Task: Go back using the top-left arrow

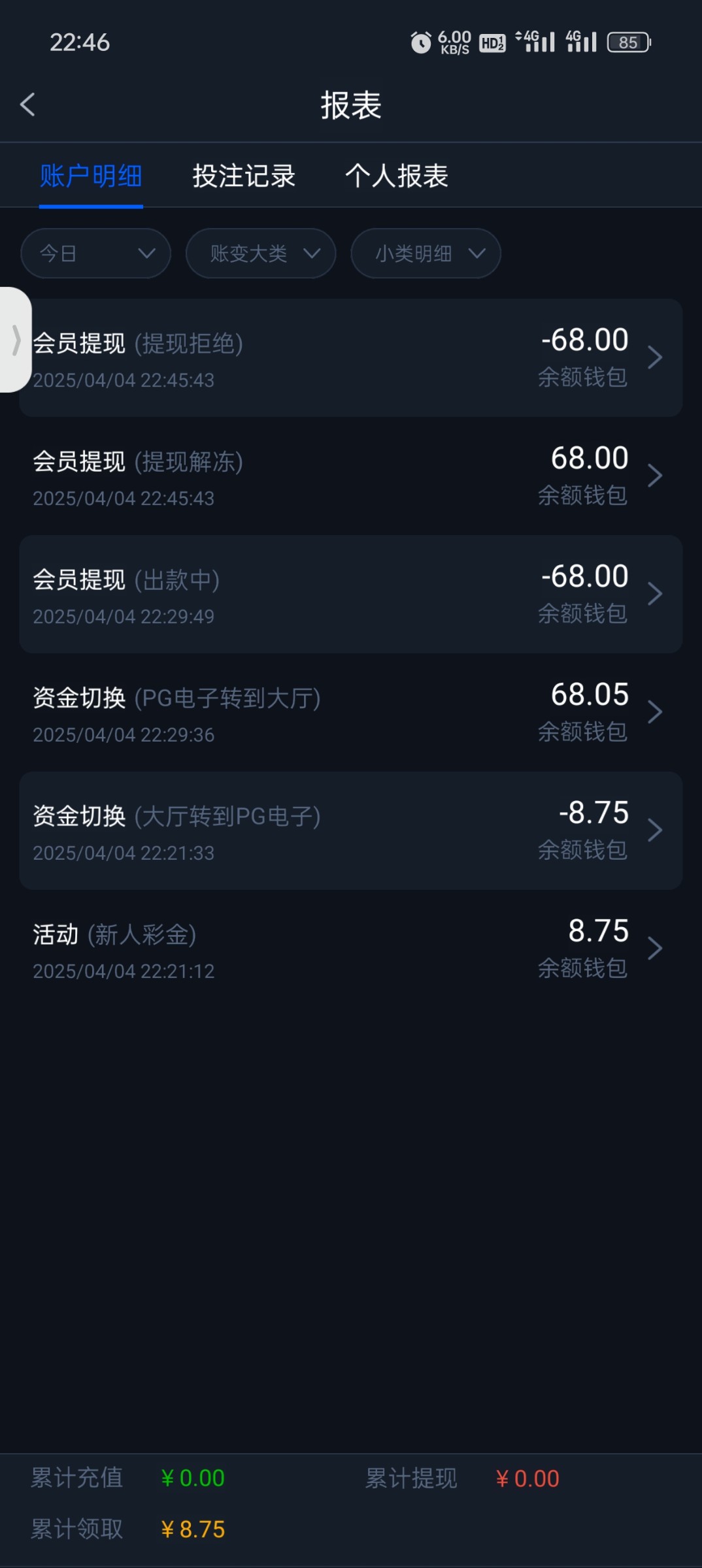Action: [x=27, y=105]
